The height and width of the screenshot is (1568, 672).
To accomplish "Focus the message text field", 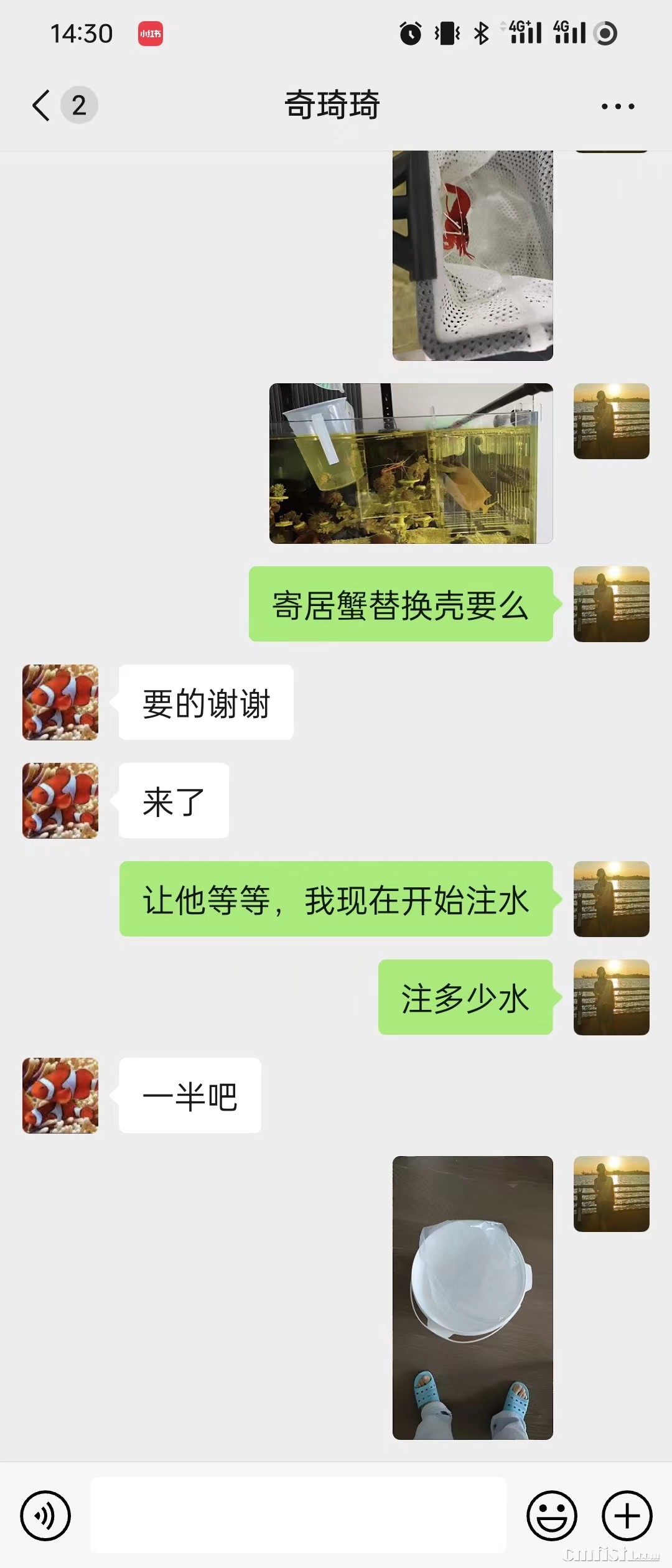I will 299,1515.
